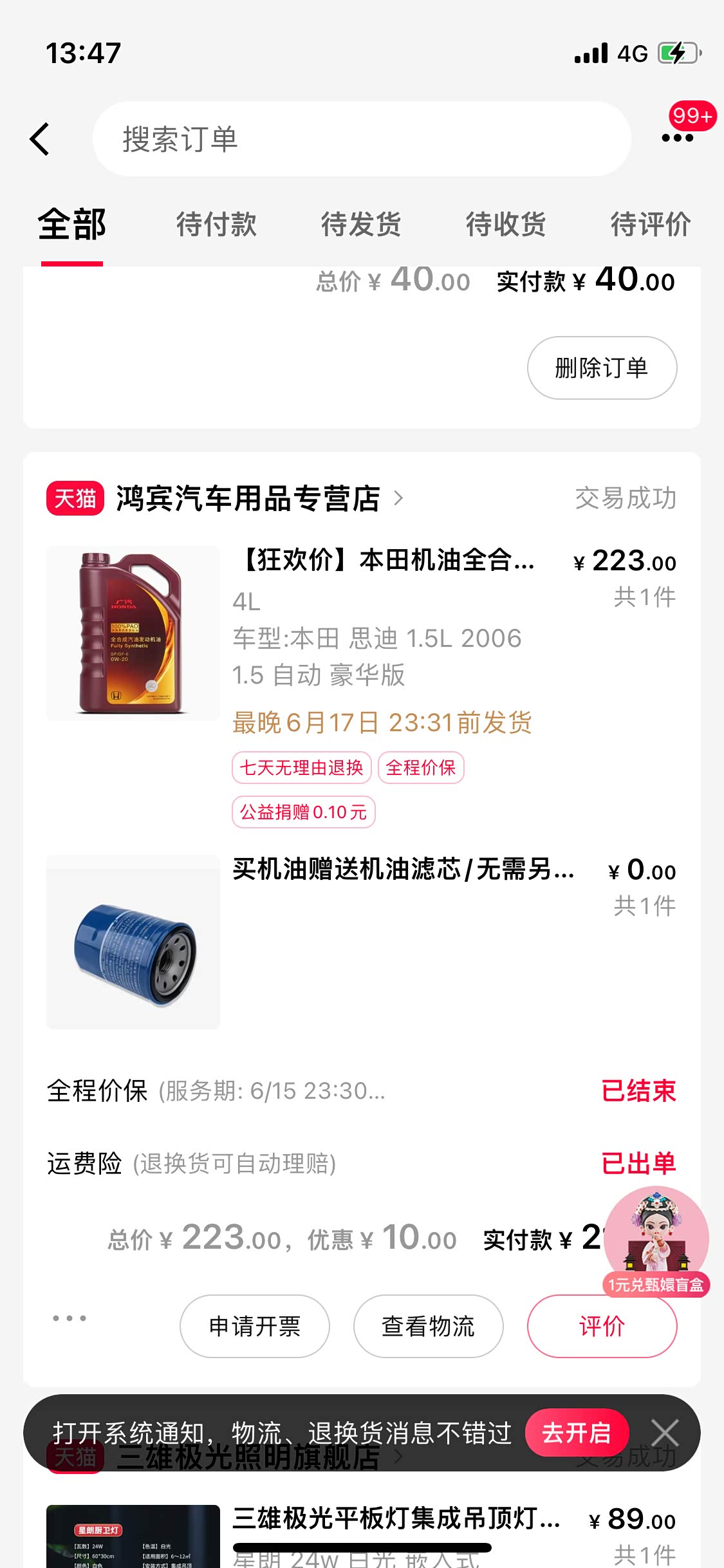
Task: Dismiss the notification prompt banner
Action: click(x=665, y=1433)
